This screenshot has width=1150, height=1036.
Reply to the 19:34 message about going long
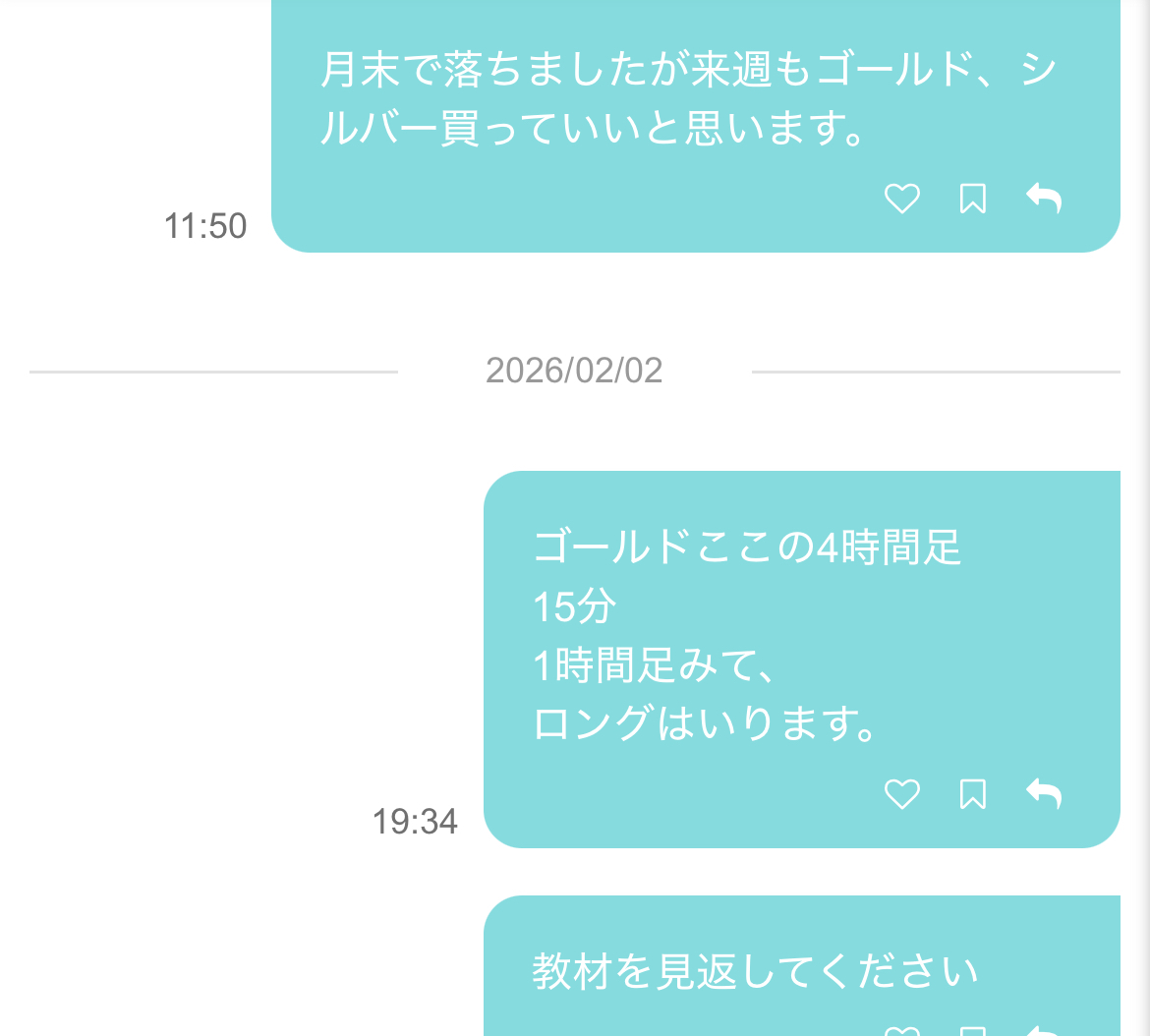[1044, 792]
